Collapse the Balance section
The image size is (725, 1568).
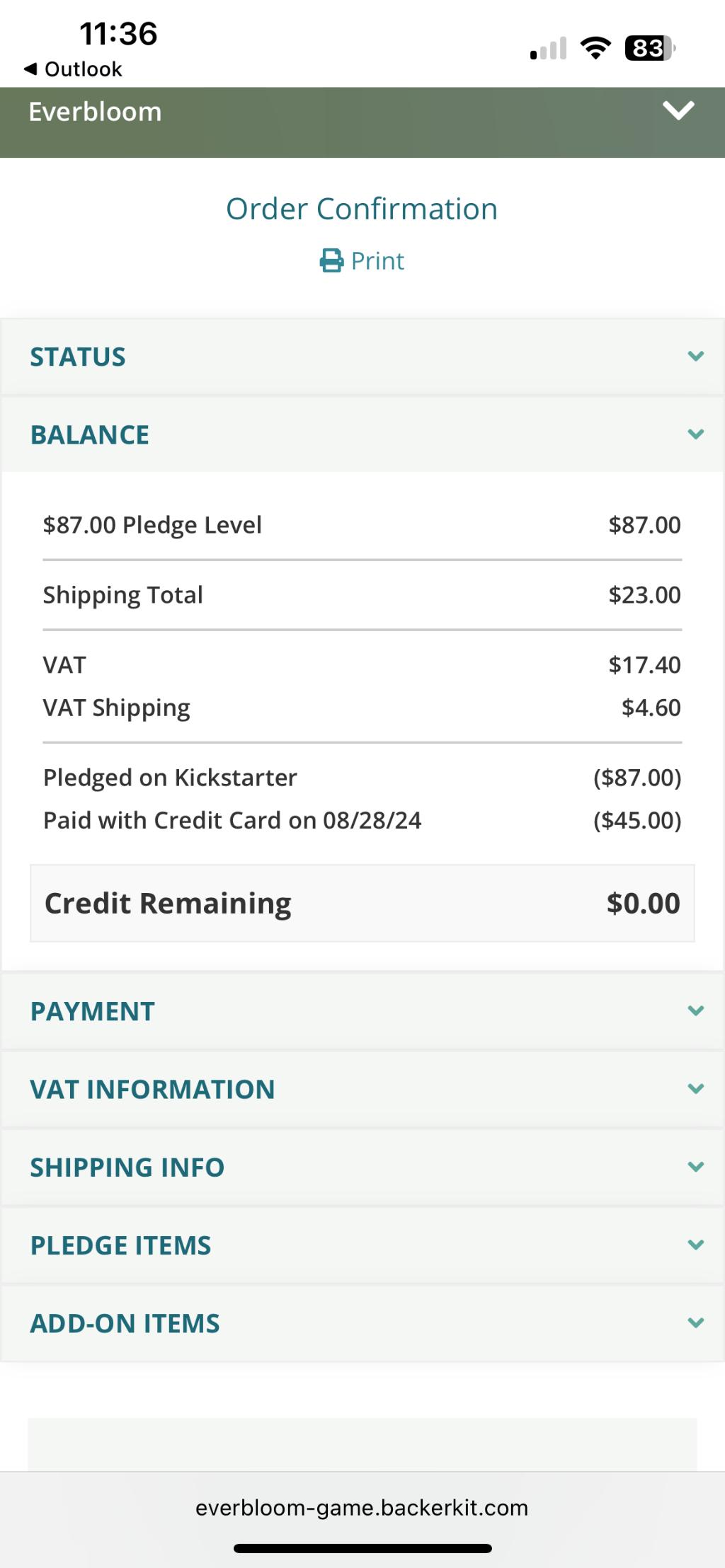click(x=362, y=434)
